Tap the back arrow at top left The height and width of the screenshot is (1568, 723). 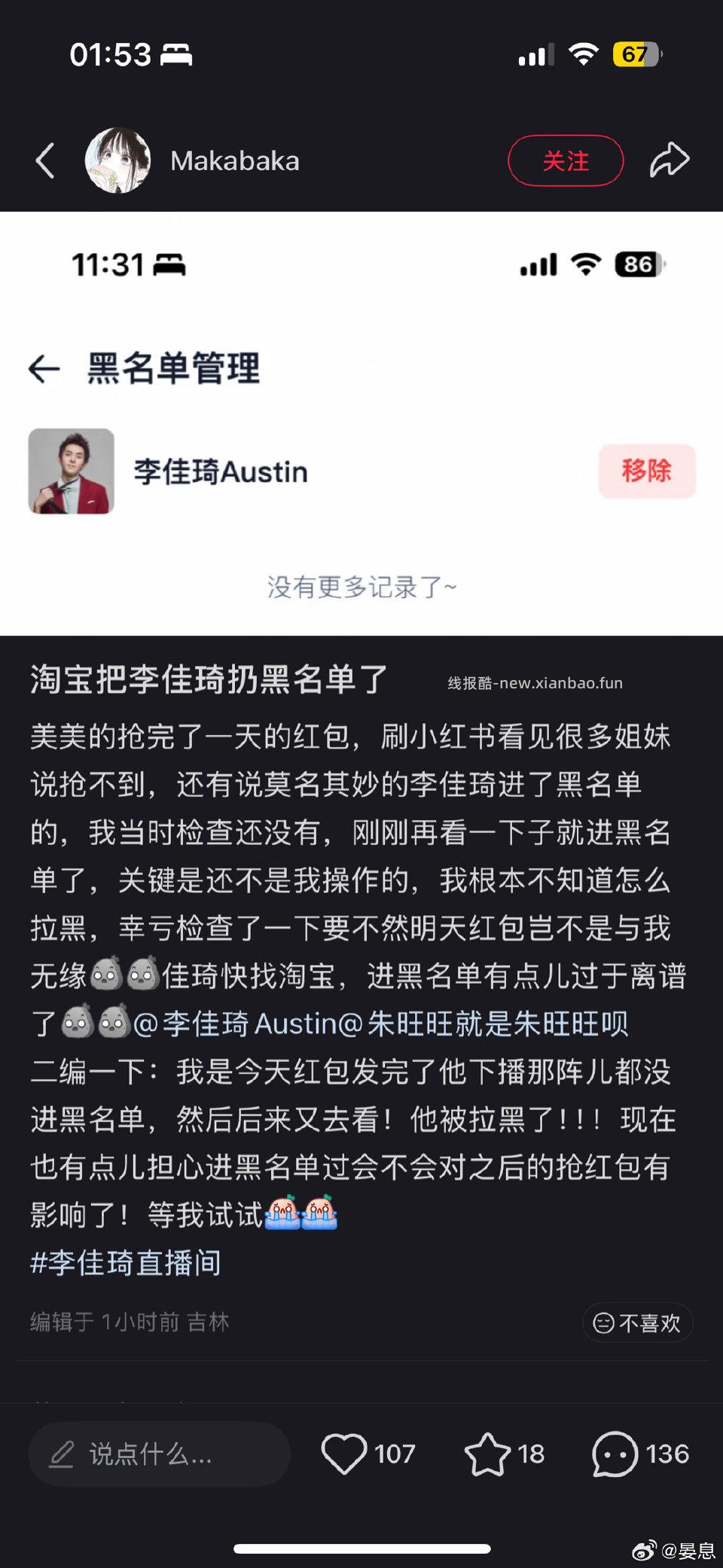[44, 160]
